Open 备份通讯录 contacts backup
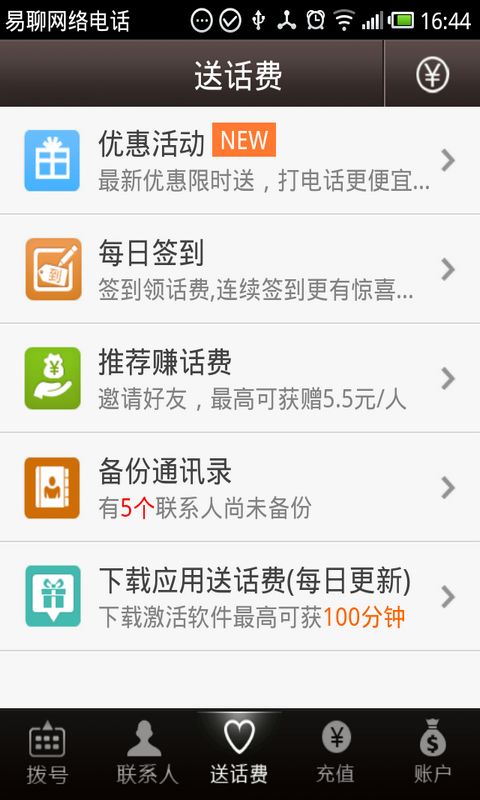 (x=240, y=487)
